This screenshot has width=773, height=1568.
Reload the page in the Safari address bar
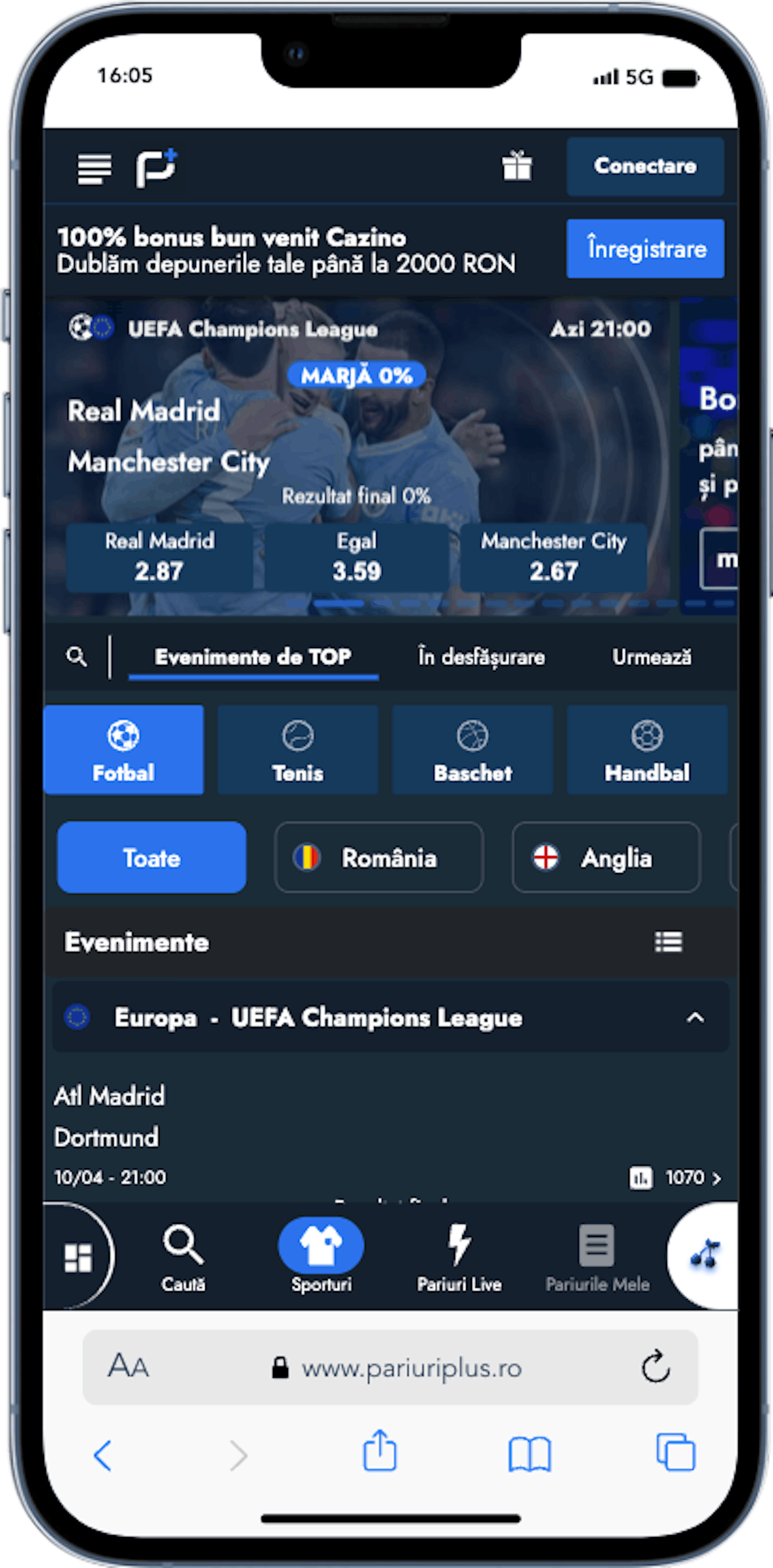656,1367
